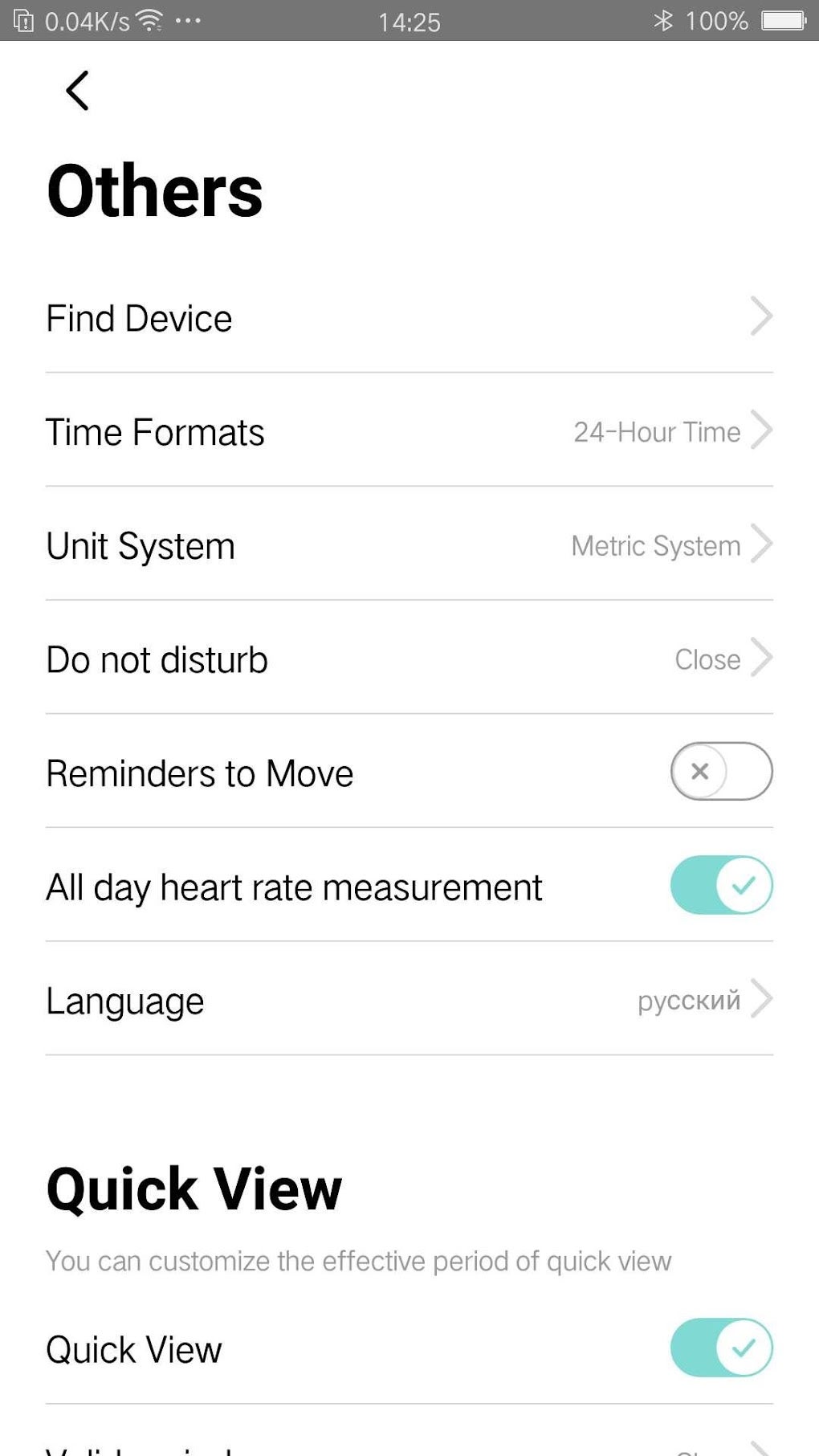The height and width of the screenshot is (1456, 819).
Task: Open Find Device
Action: (409, 318)
